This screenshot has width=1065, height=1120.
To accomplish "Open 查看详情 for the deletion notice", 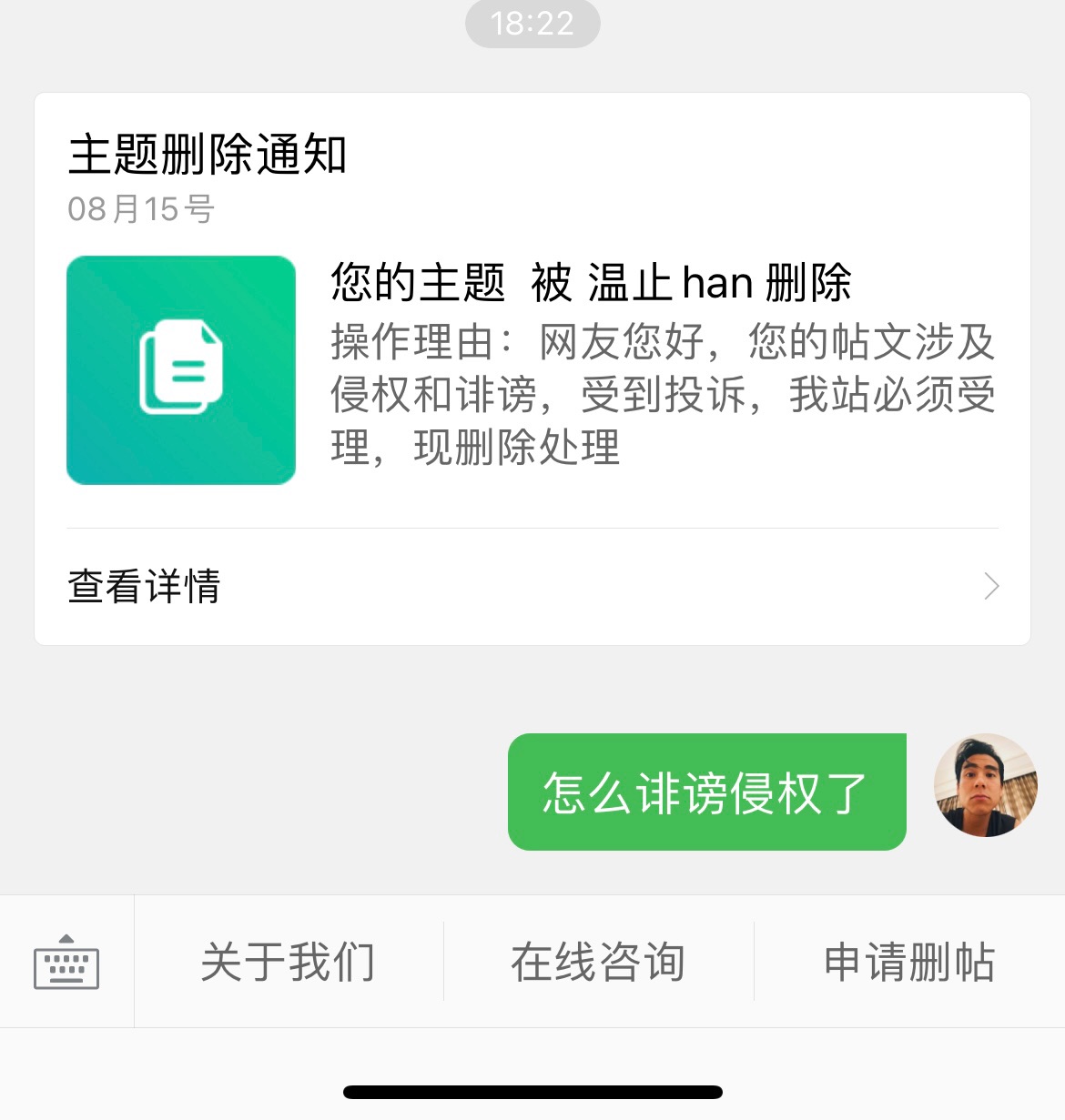I will (x=532, y=587).
